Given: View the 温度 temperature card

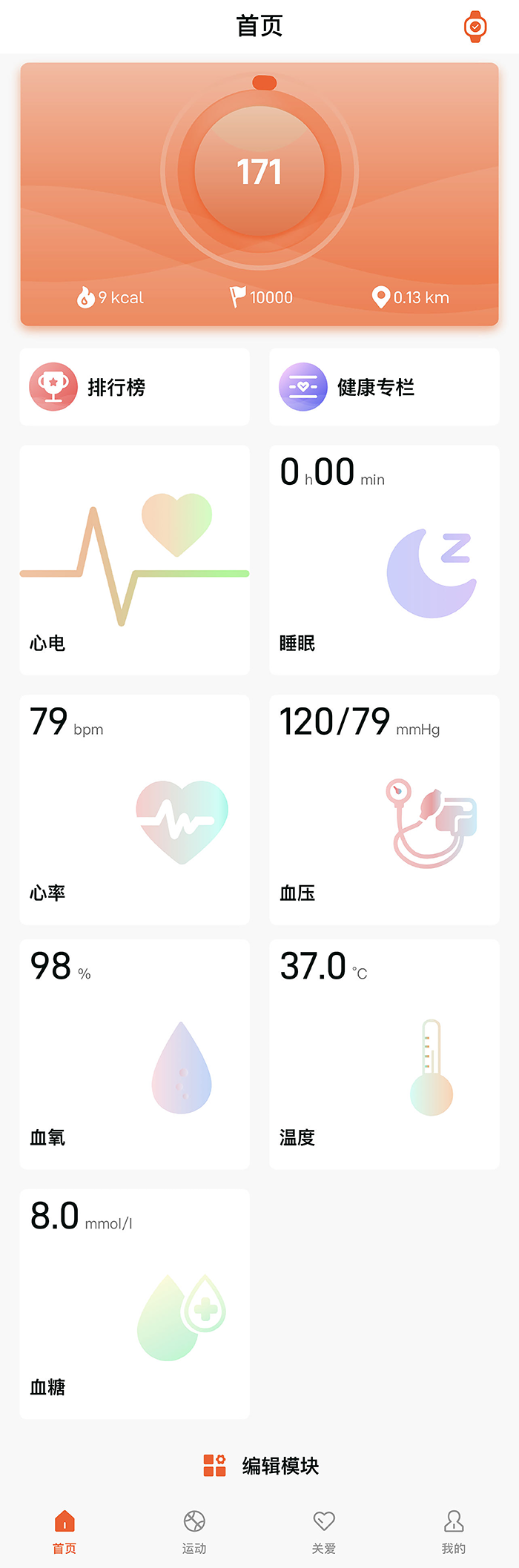Looking at the screenshot, I should click(384, 1054).
